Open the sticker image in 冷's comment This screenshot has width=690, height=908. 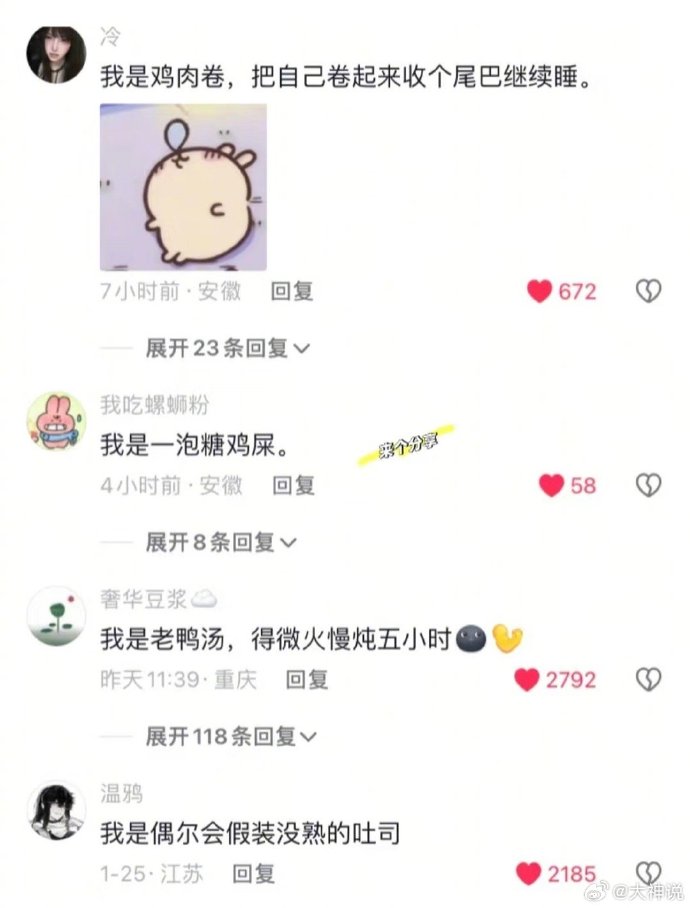[183, 187]
